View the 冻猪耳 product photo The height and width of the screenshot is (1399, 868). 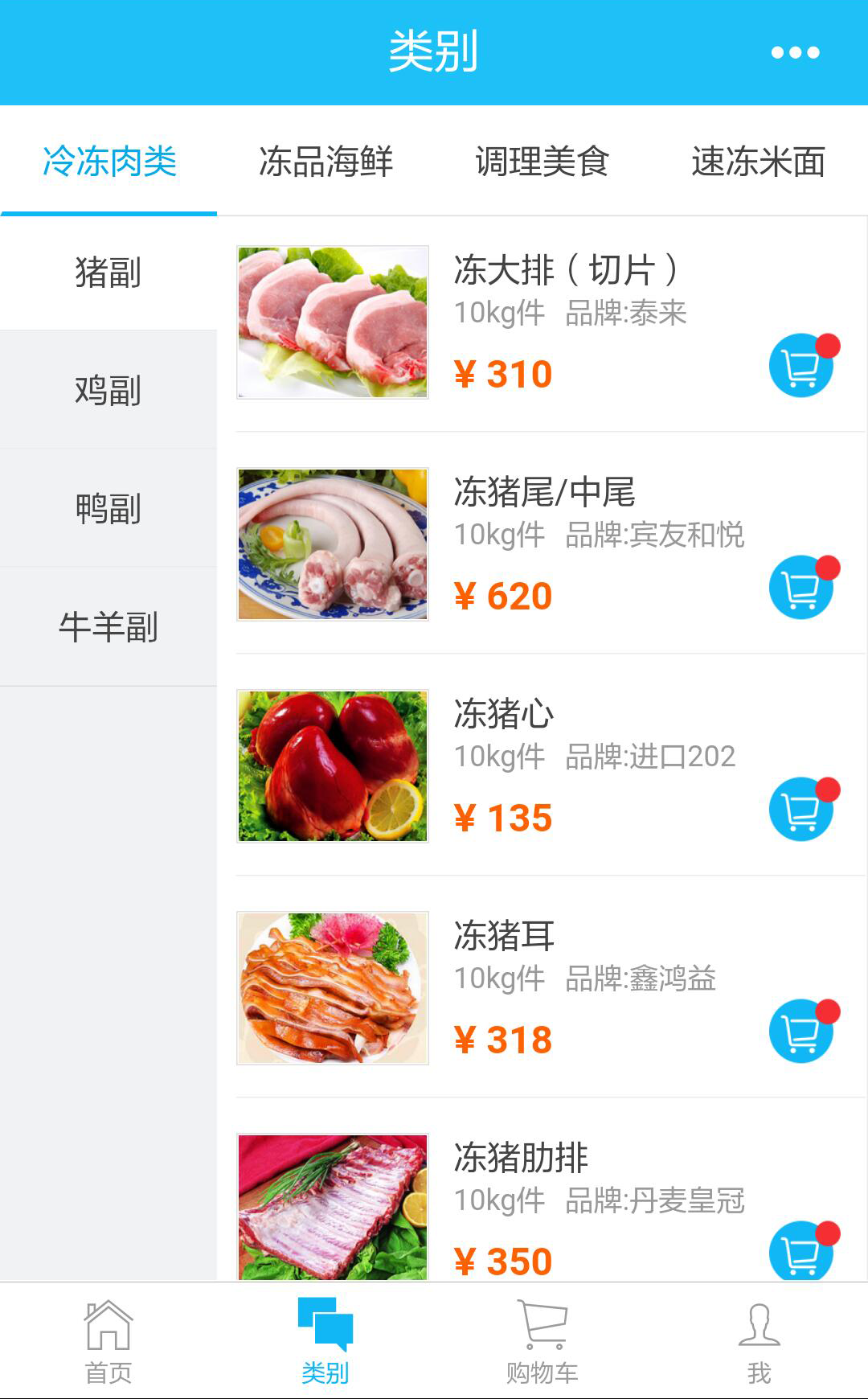(x=333, y=988)
